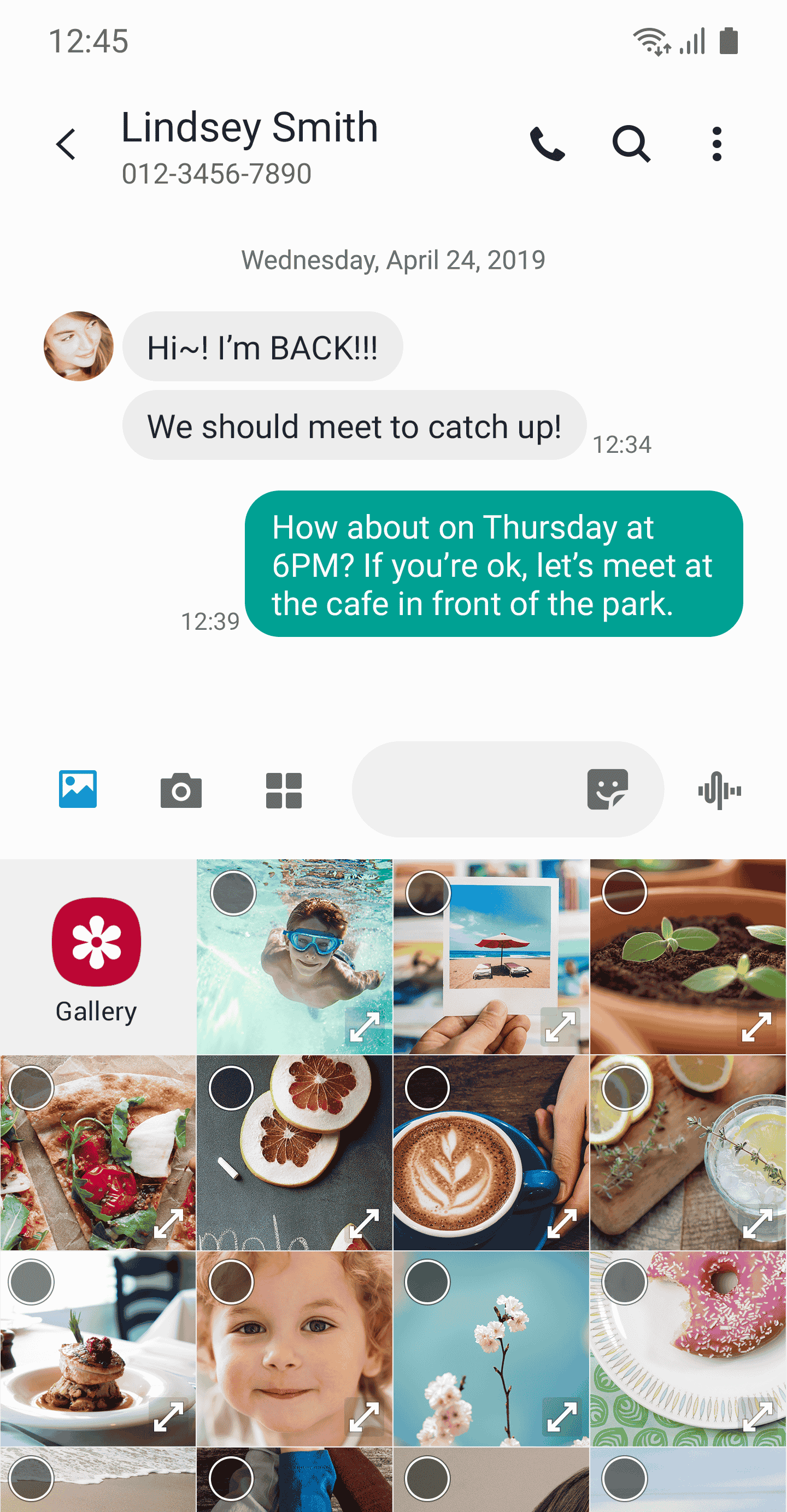Screen dimensions: 787x1512
Task: Go back from Lindsey Smith's conversation
Action: point(66,144)
